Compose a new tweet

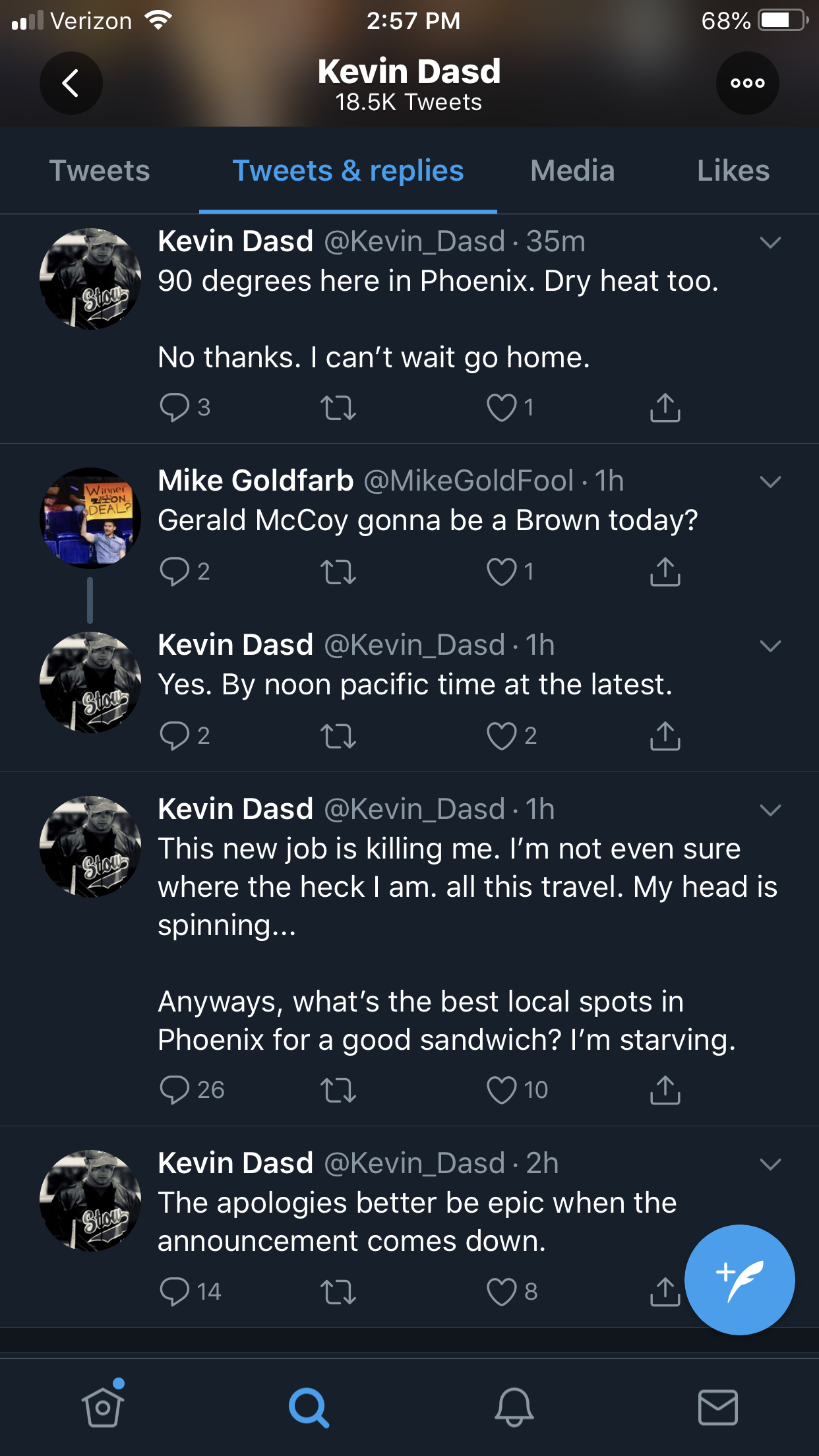coord(740,1280)
